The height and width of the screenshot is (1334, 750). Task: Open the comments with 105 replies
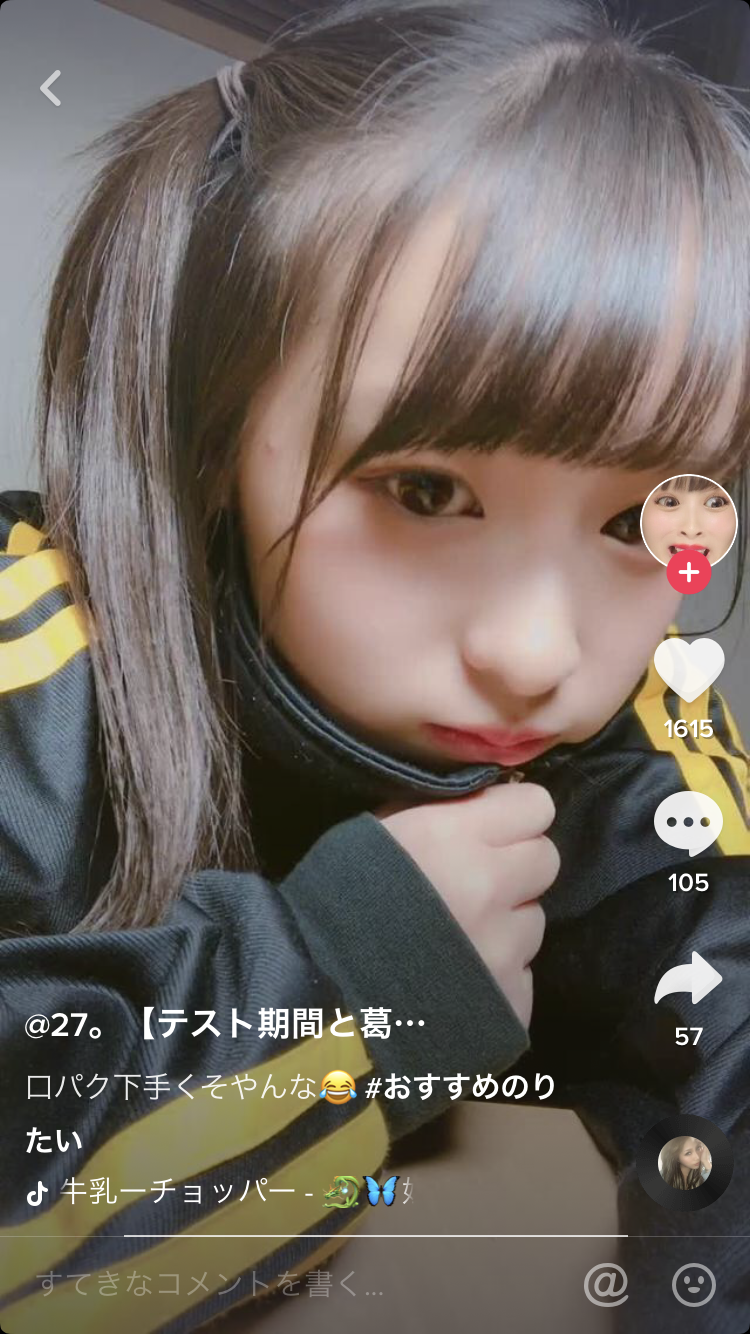coord(688,824)
